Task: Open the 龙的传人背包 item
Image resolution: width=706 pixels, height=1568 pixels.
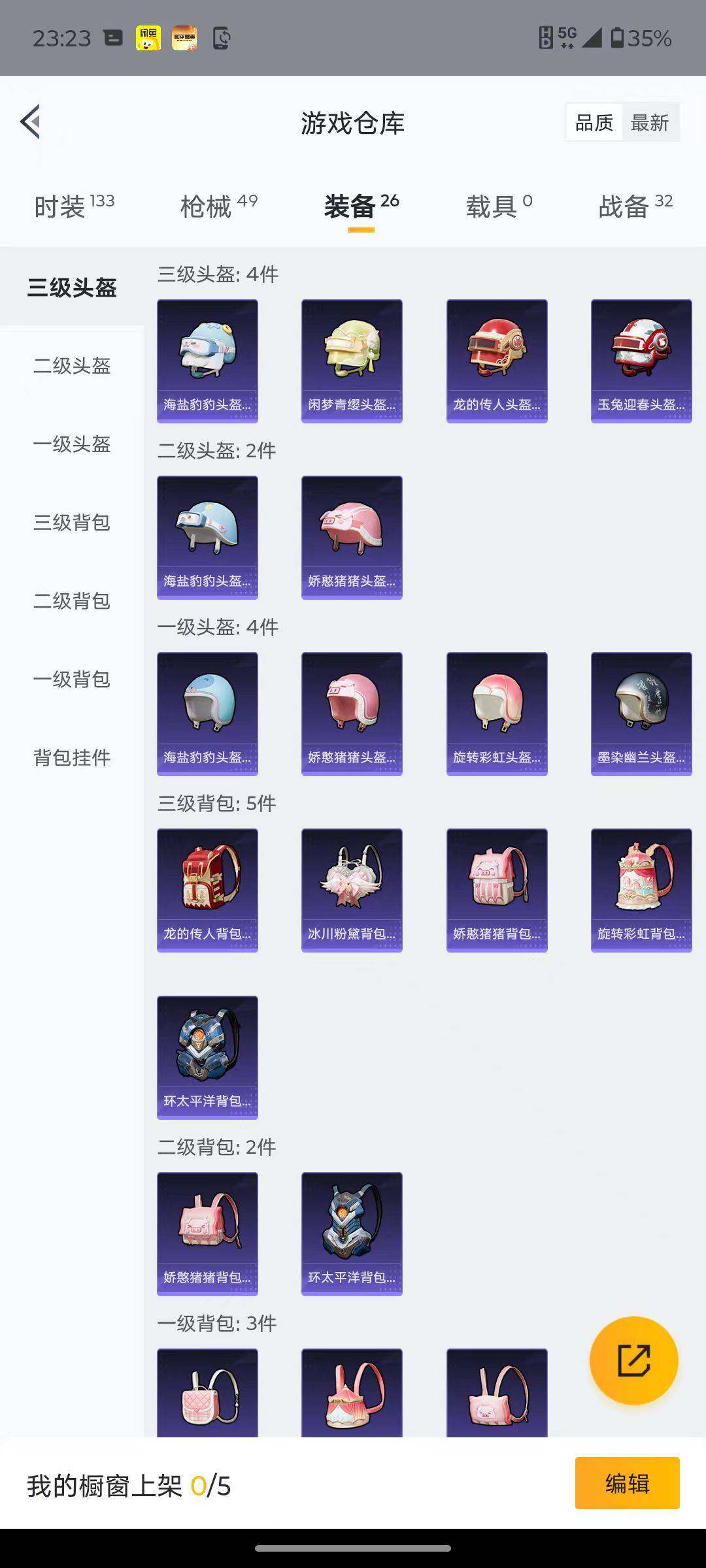Action: click(207, 890)
